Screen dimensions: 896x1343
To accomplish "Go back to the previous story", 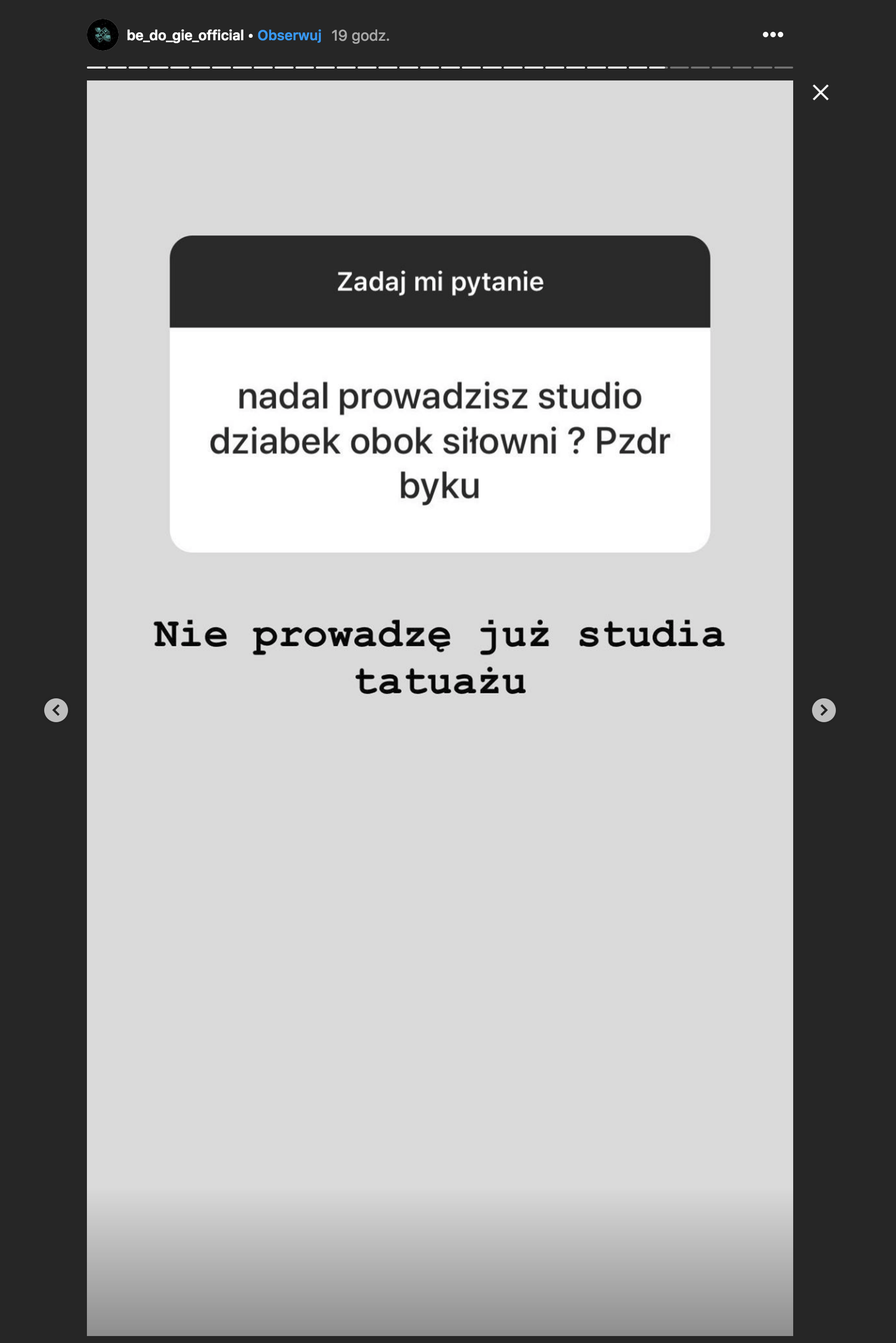I will click(x=56, y=710).
